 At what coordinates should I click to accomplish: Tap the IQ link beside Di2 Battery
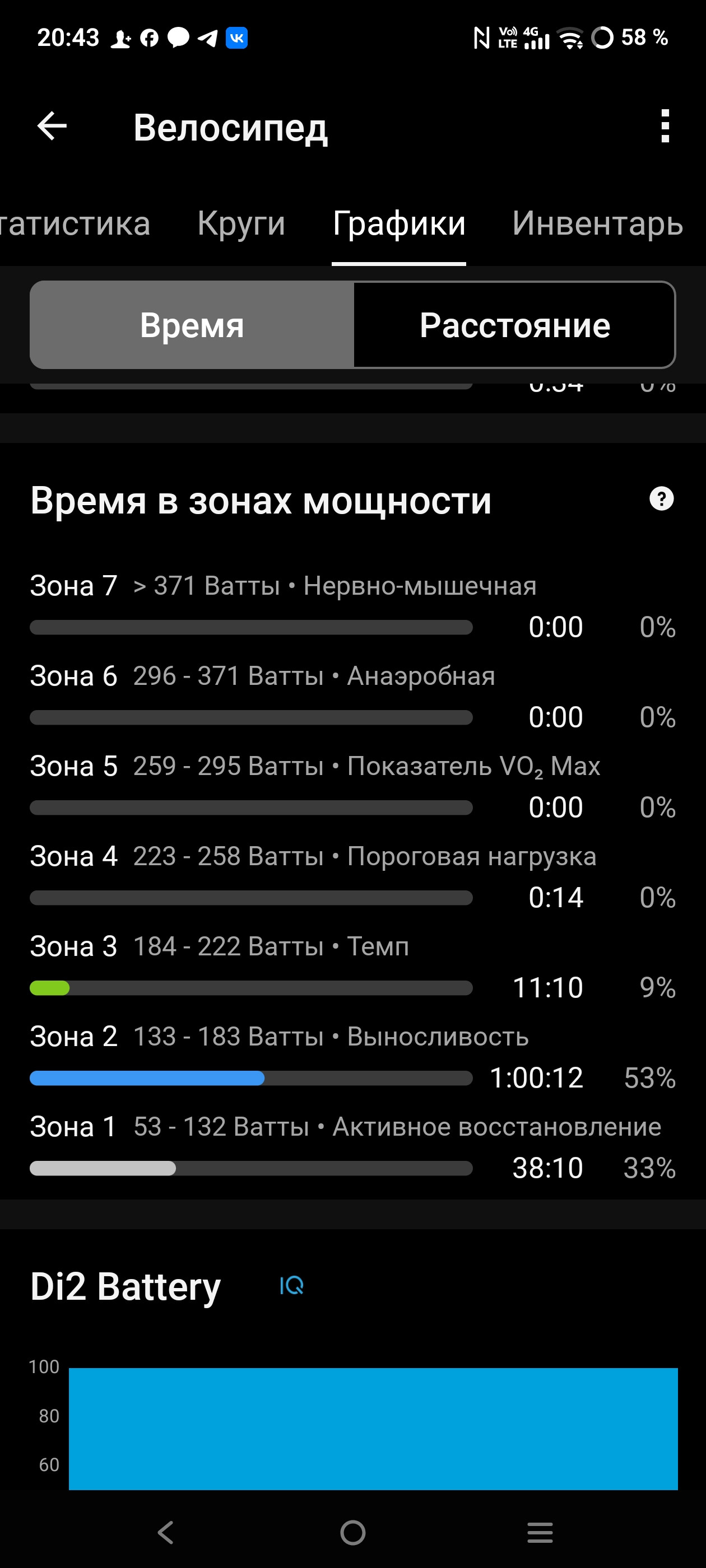click(291, 1286)
